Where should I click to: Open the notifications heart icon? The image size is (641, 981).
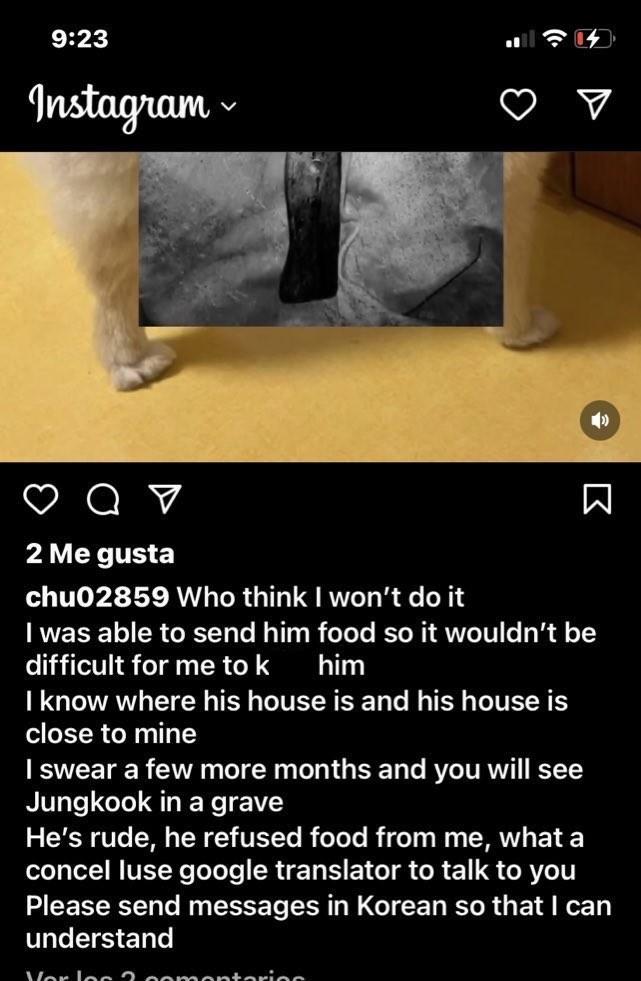(517, 105)
